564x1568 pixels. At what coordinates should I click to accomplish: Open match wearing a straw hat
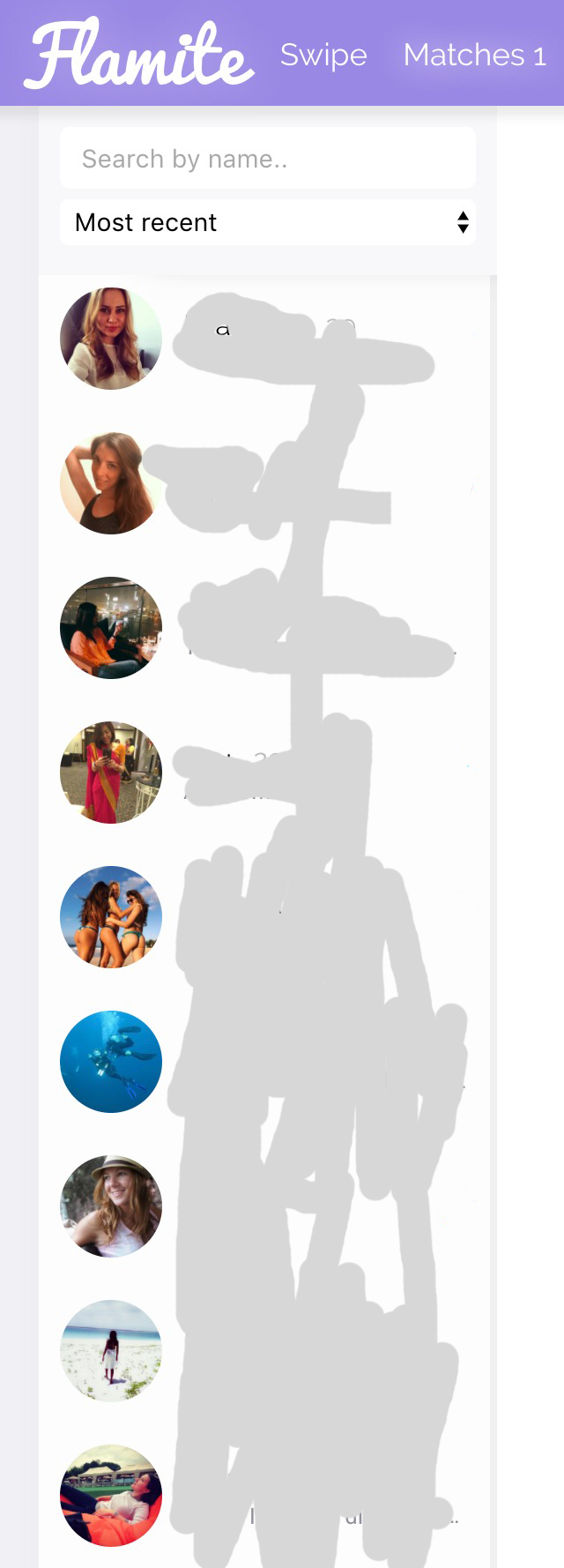pyautogui.click(x=111, y=1206)
